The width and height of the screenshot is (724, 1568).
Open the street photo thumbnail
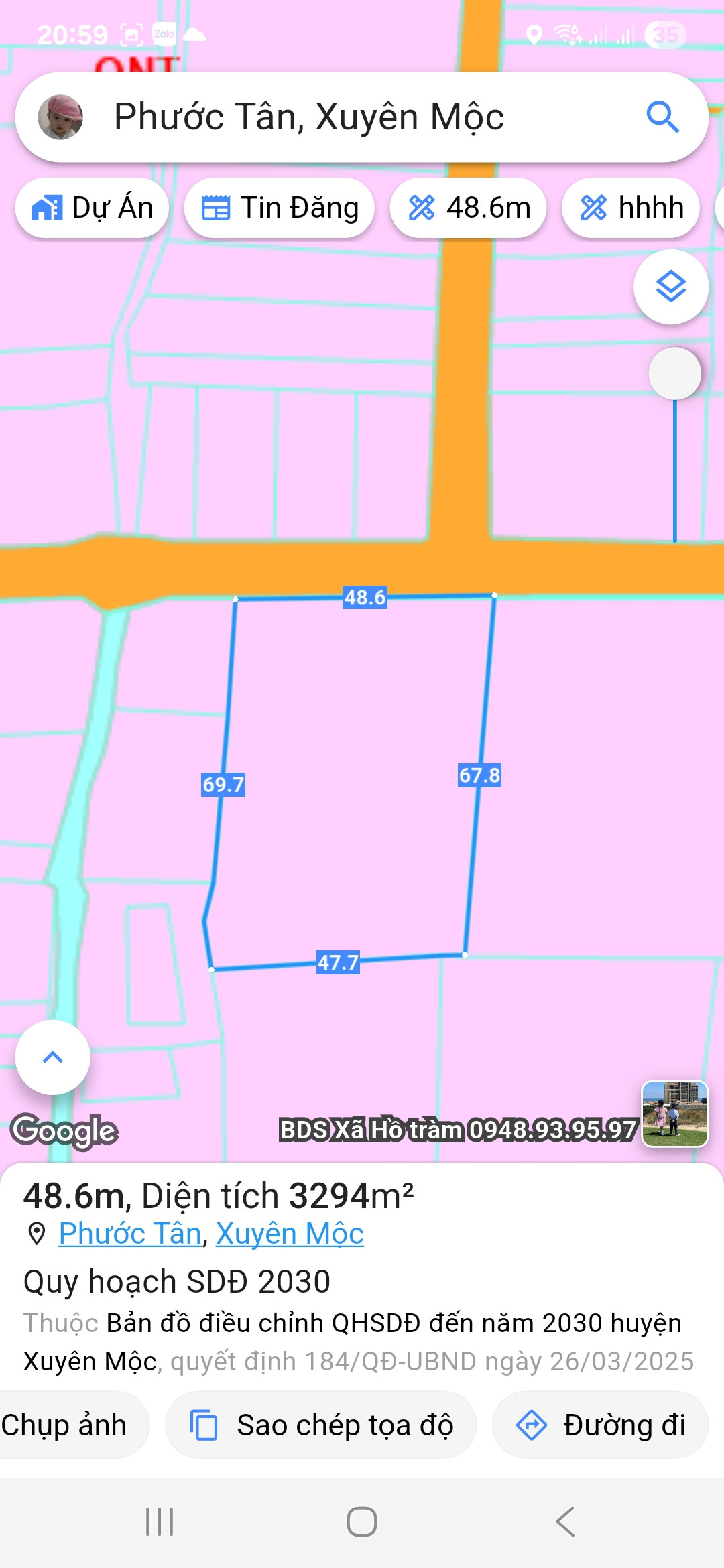pyautogui.click(x=674, y=1114)
